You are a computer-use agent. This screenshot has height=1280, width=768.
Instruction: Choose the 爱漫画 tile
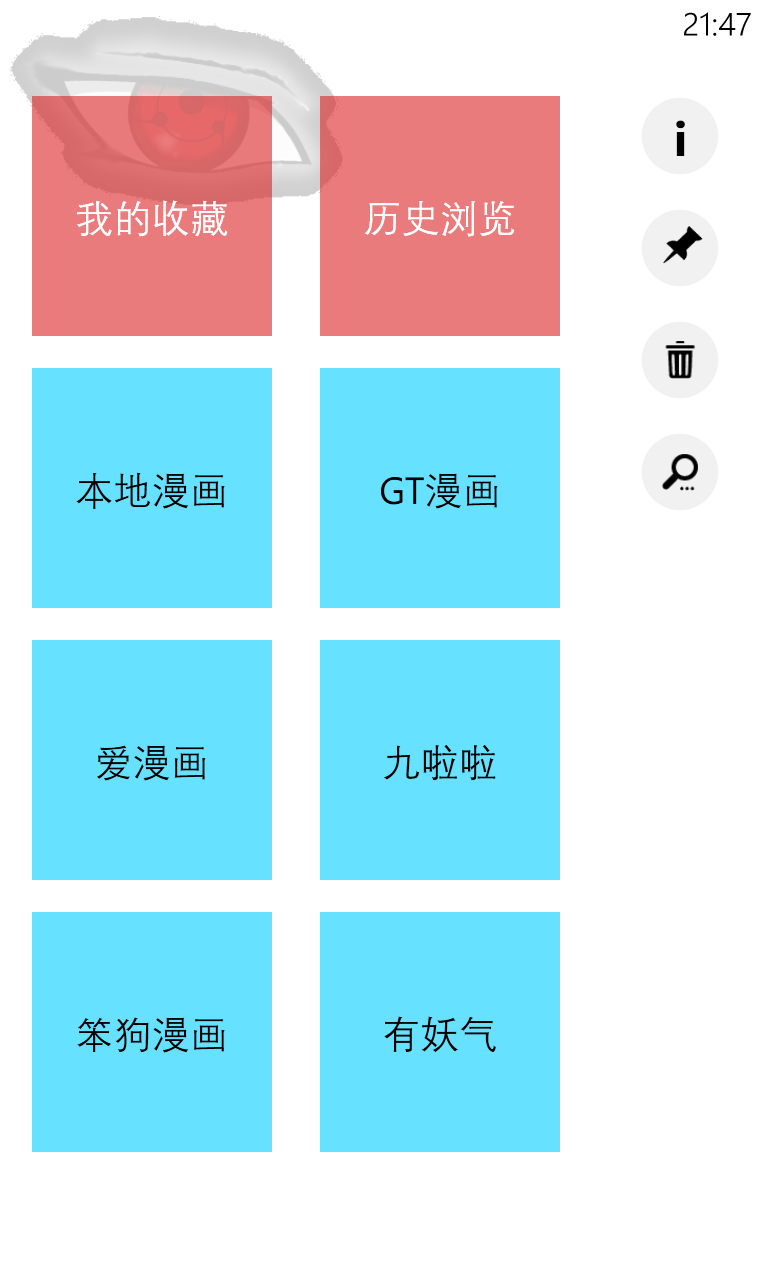(152, 760)
